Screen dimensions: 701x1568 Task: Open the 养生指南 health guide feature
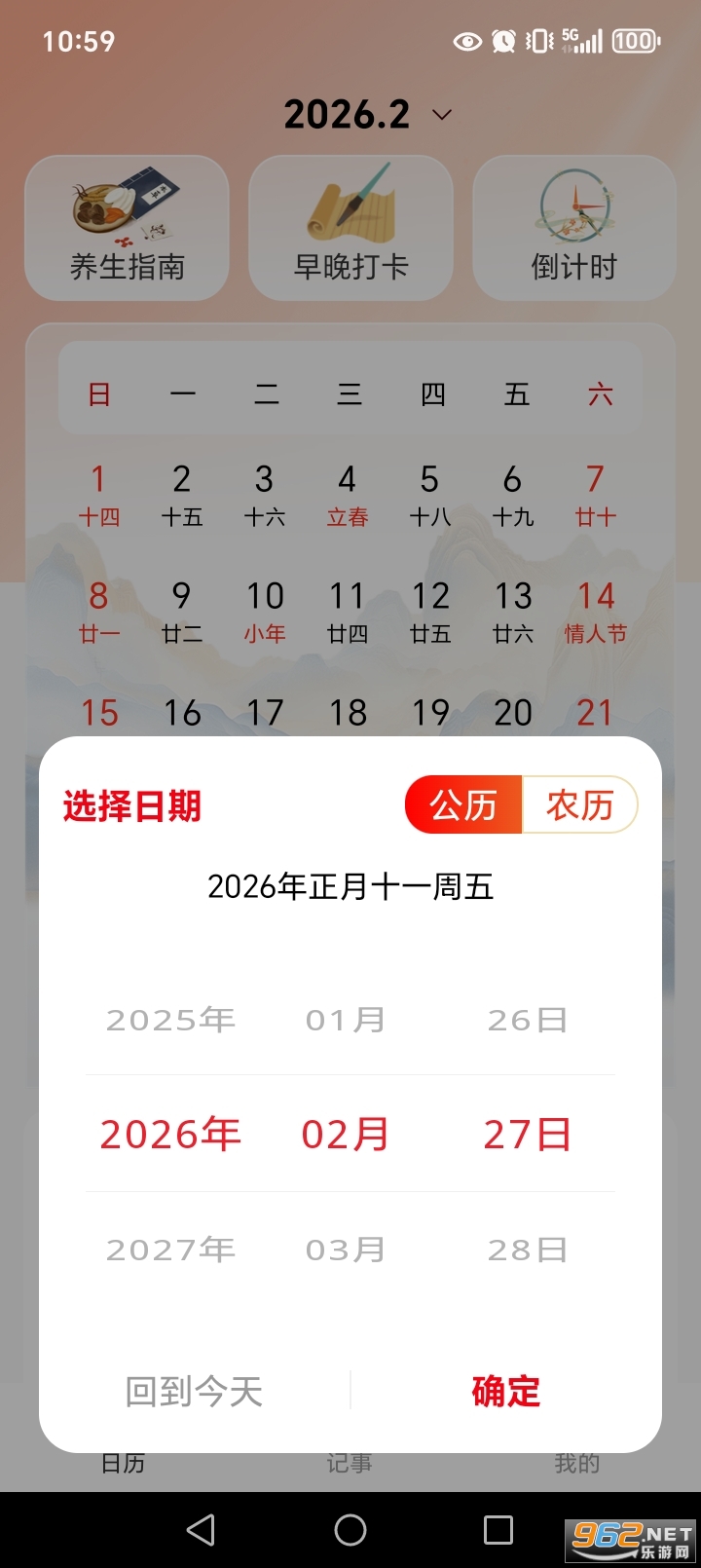pyautogui.click(x=127, y=227)
